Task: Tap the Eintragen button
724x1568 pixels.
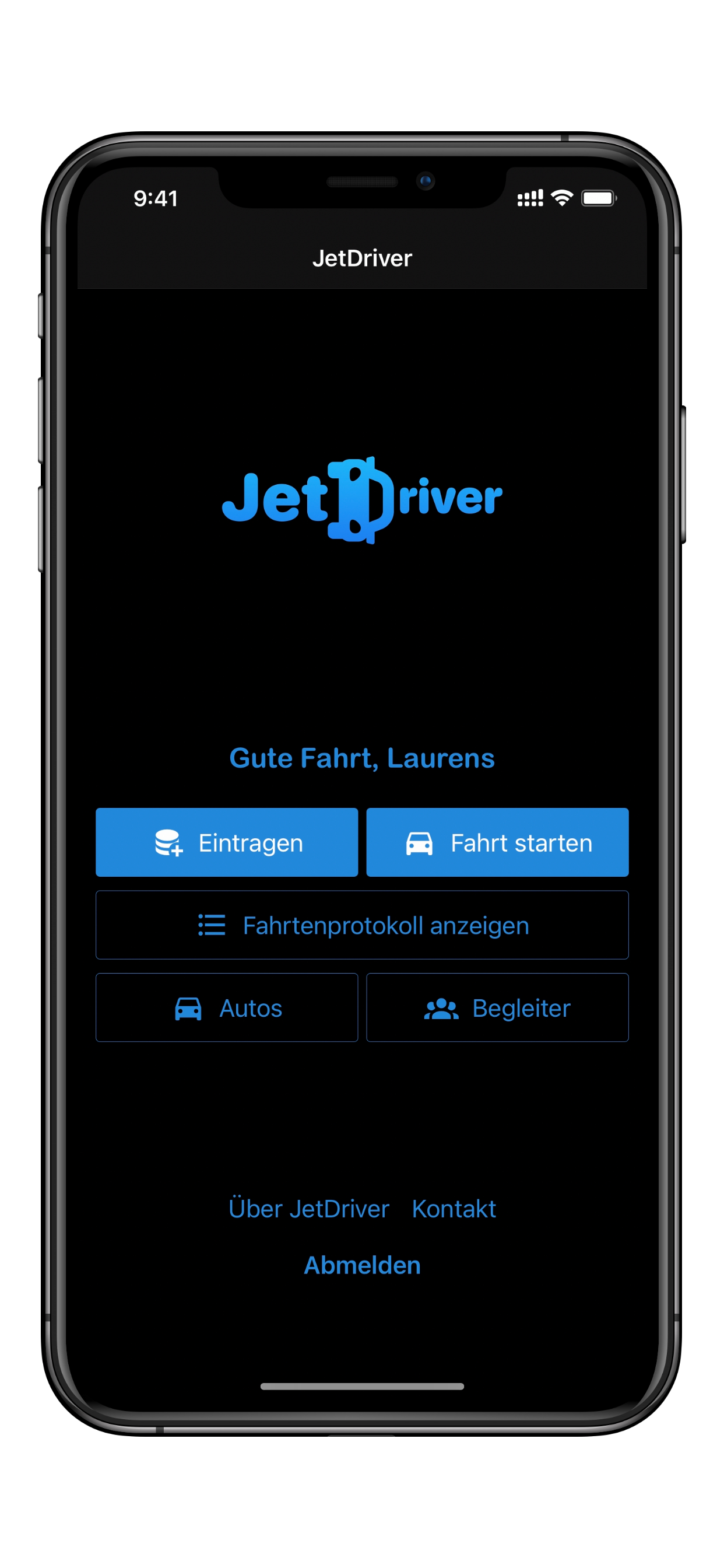Action: pyautogui.click(x=226, y=842)
